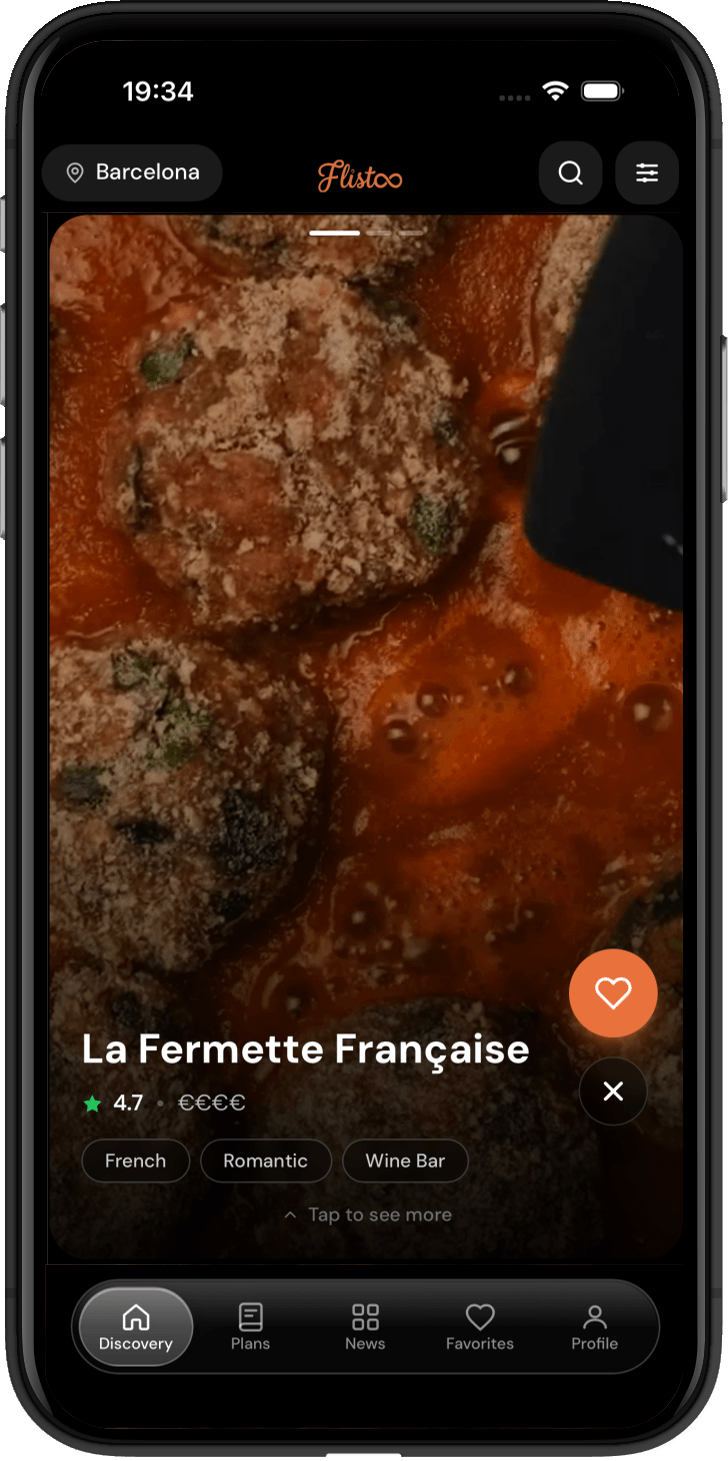Open the filter settings icon

647,173
